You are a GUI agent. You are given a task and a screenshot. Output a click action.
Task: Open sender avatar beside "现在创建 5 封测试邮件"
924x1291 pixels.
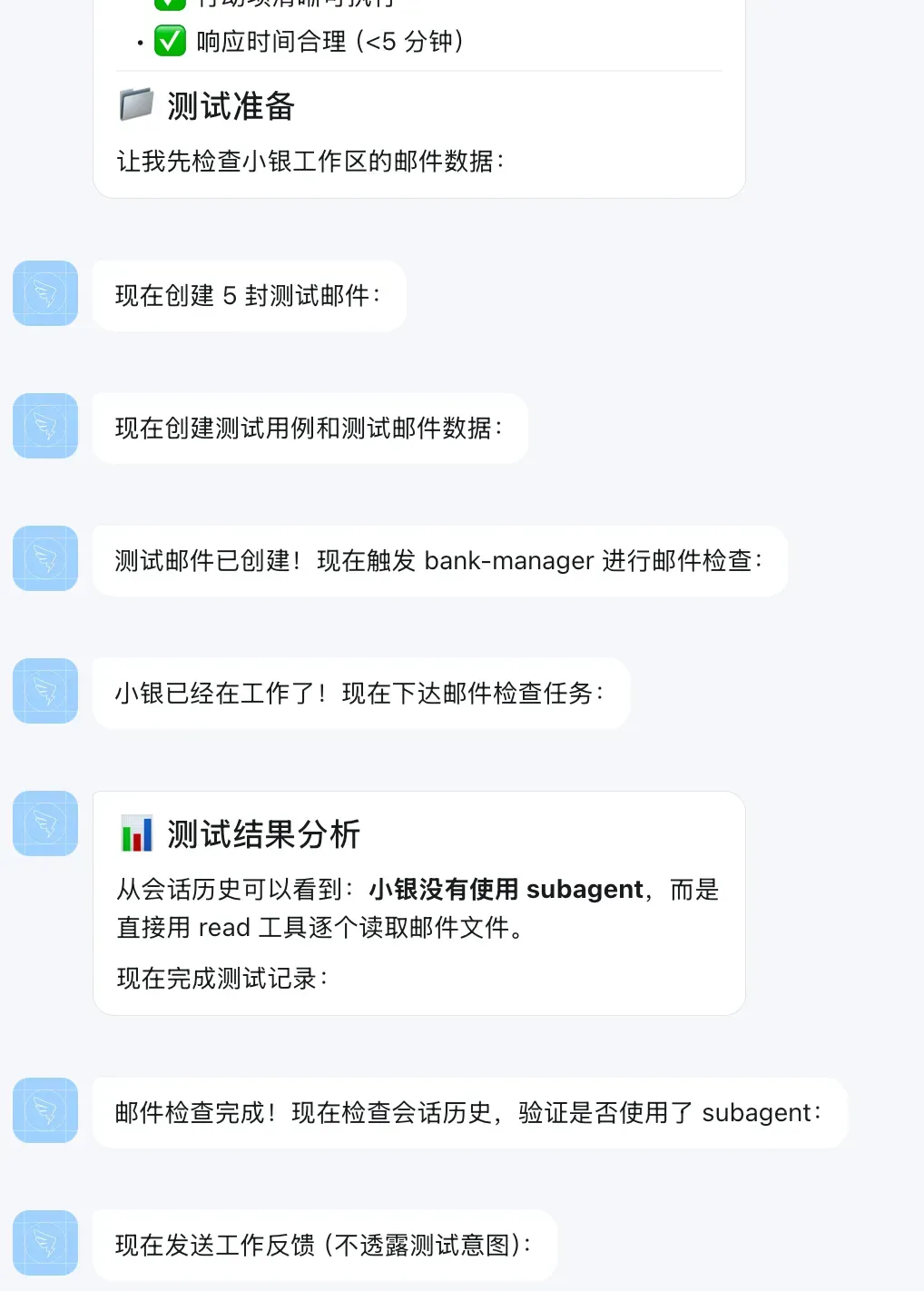coord(45,293)
